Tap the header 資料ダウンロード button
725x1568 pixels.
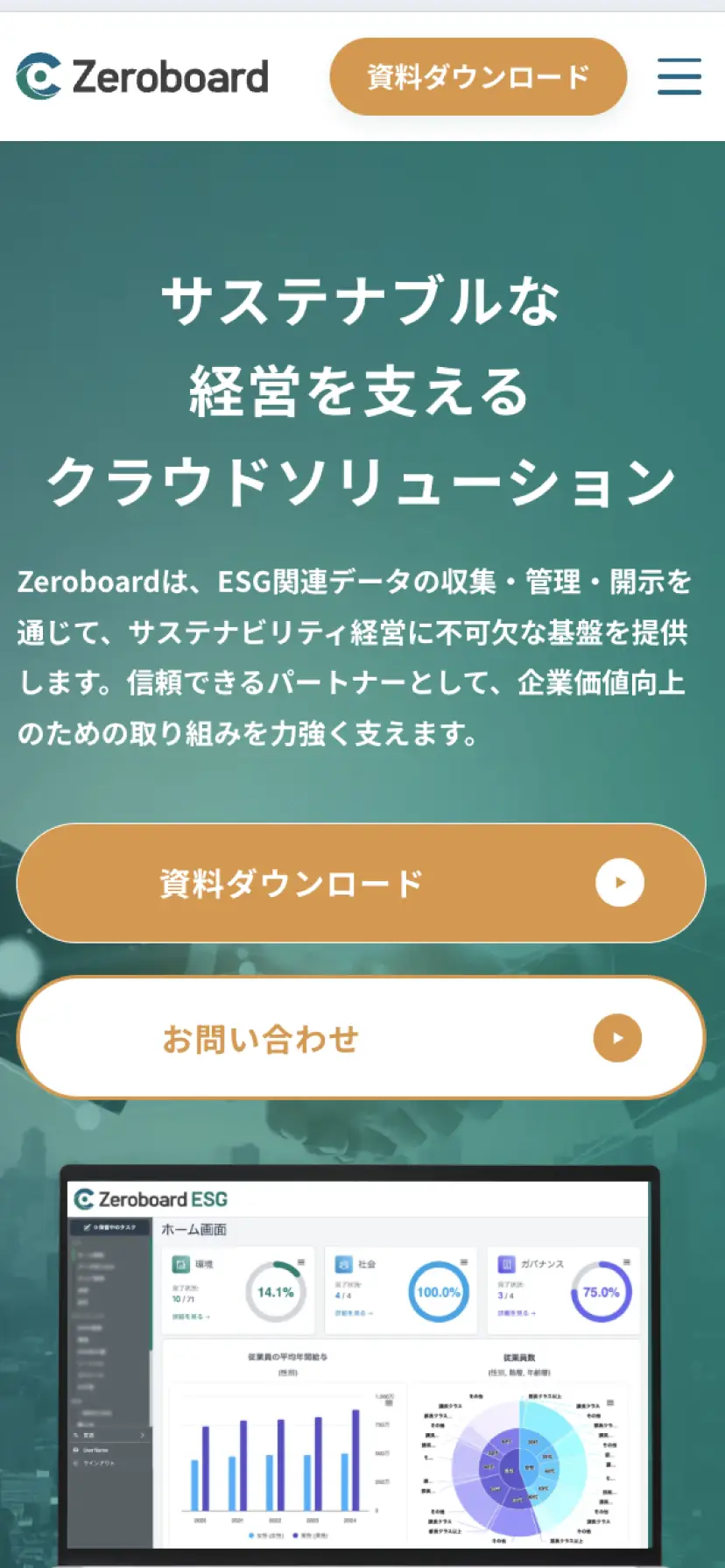[x=478, y=77]
